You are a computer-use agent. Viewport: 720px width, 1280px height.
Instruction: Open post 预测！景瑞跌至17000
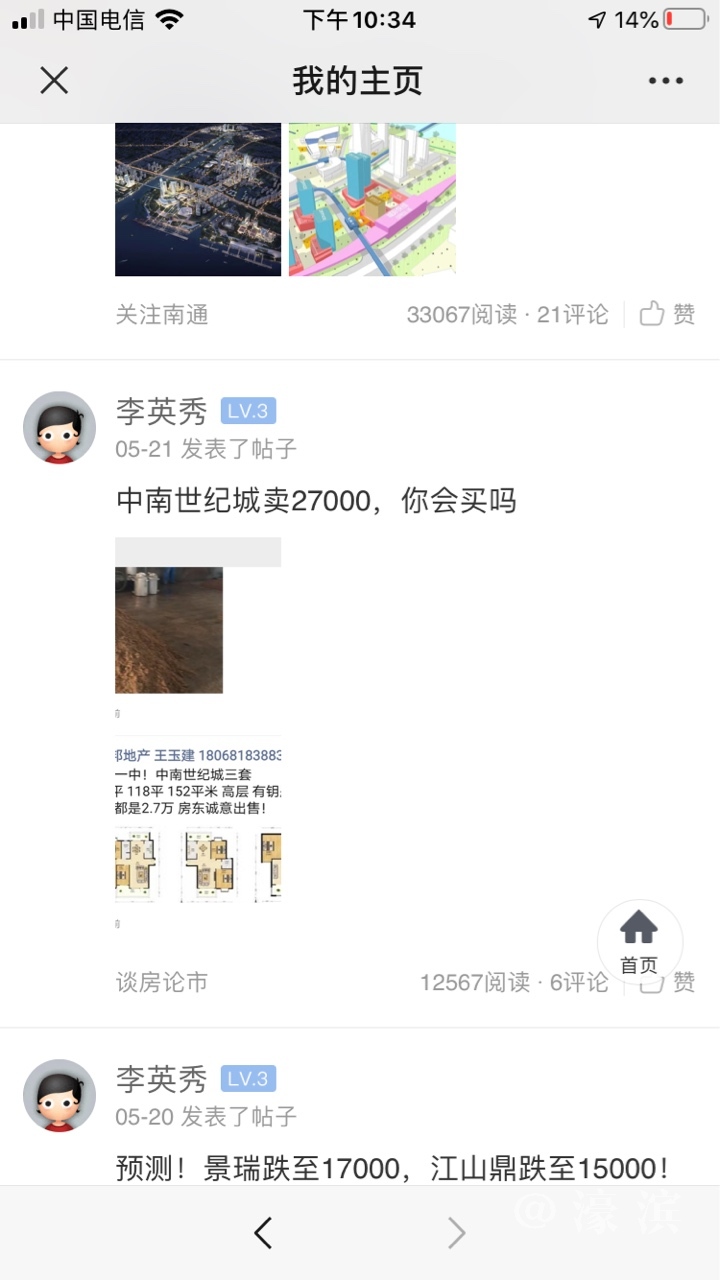click(x=392, y=1168)
